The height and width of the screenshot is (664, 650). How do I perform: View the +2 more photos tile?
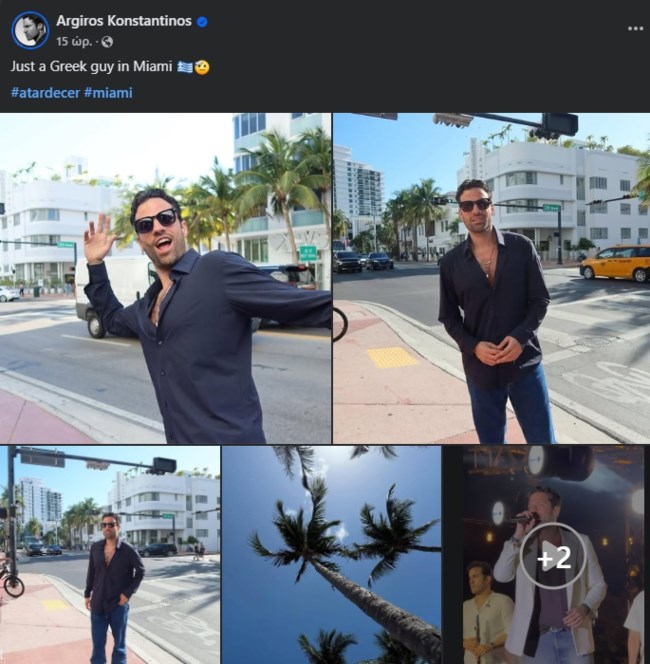pos(552,556)
